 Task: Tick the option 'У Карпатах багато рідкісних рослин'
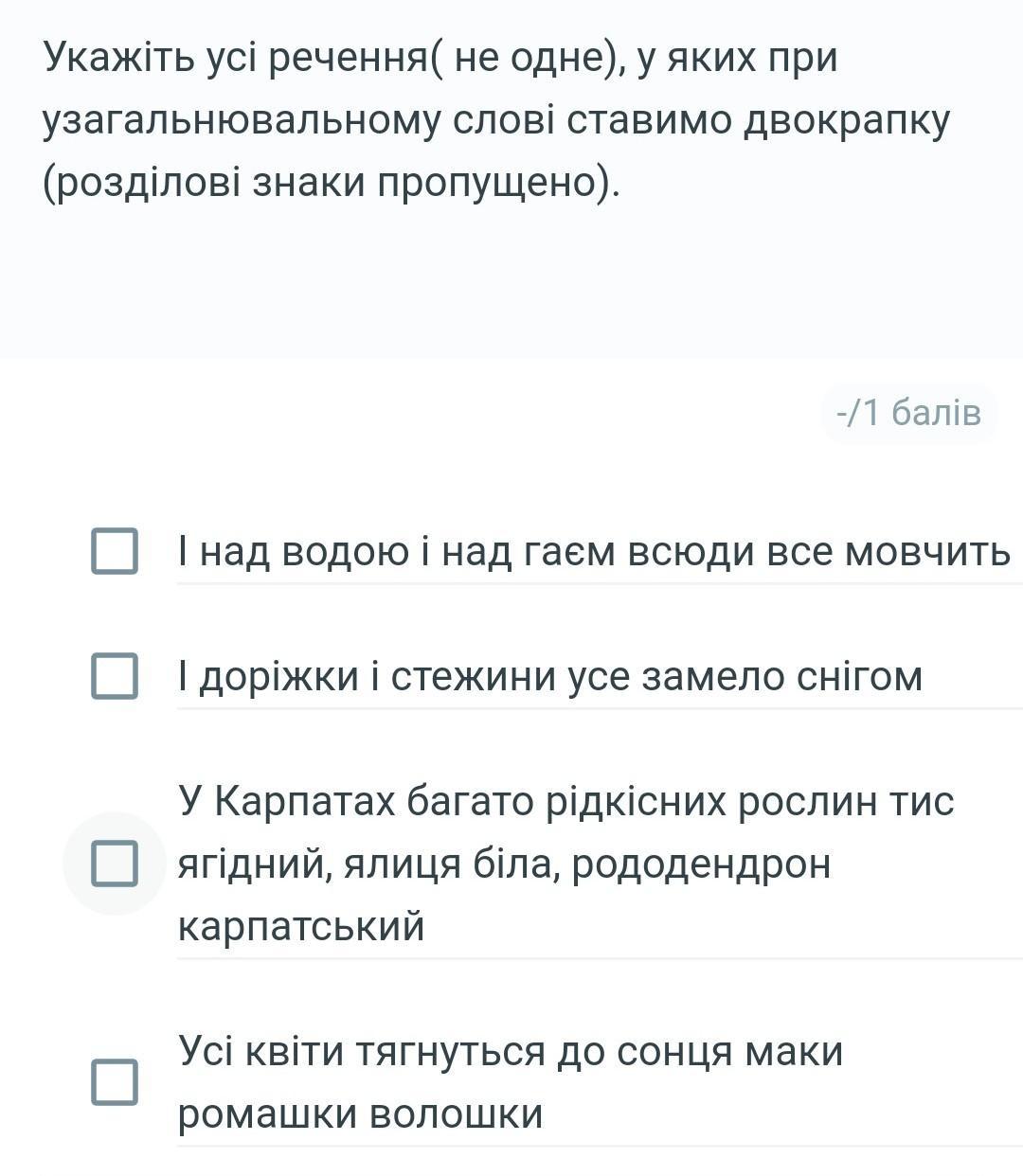(x=115, y=863)
